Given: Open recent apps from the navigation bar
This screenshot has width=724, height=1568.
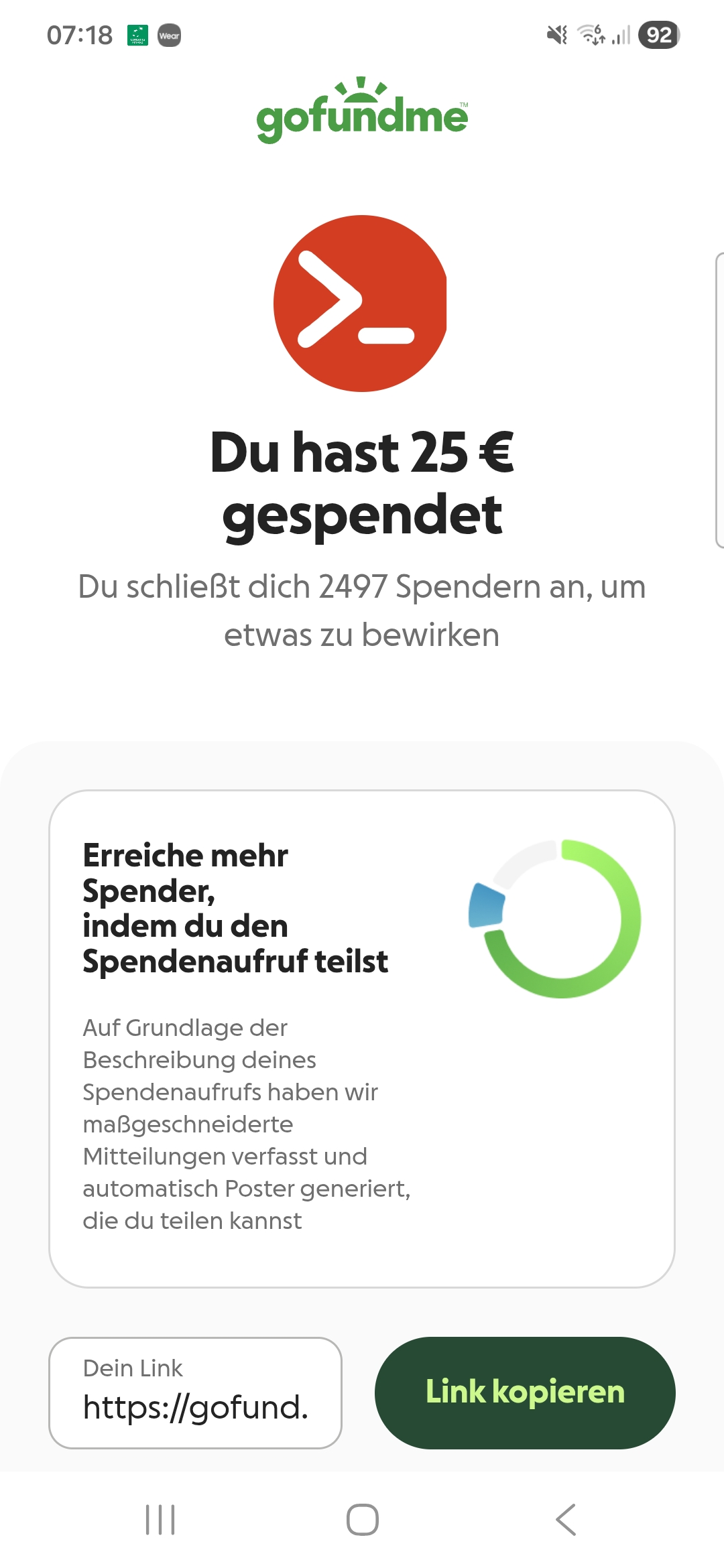Looking at the screenshot, I should (160, 1520).
